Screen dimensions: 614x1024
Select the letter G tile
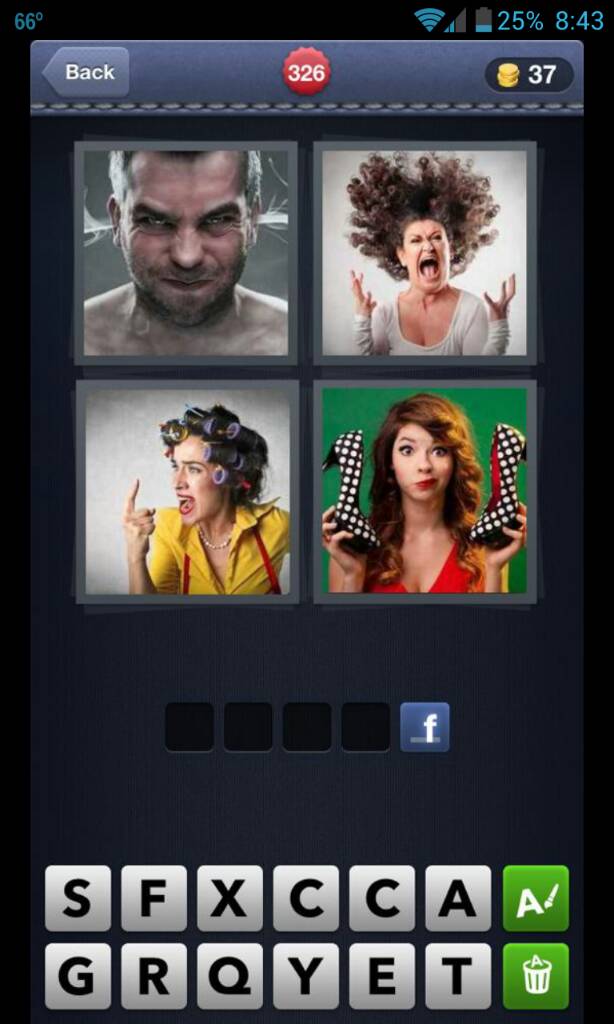tap(77, 976)
